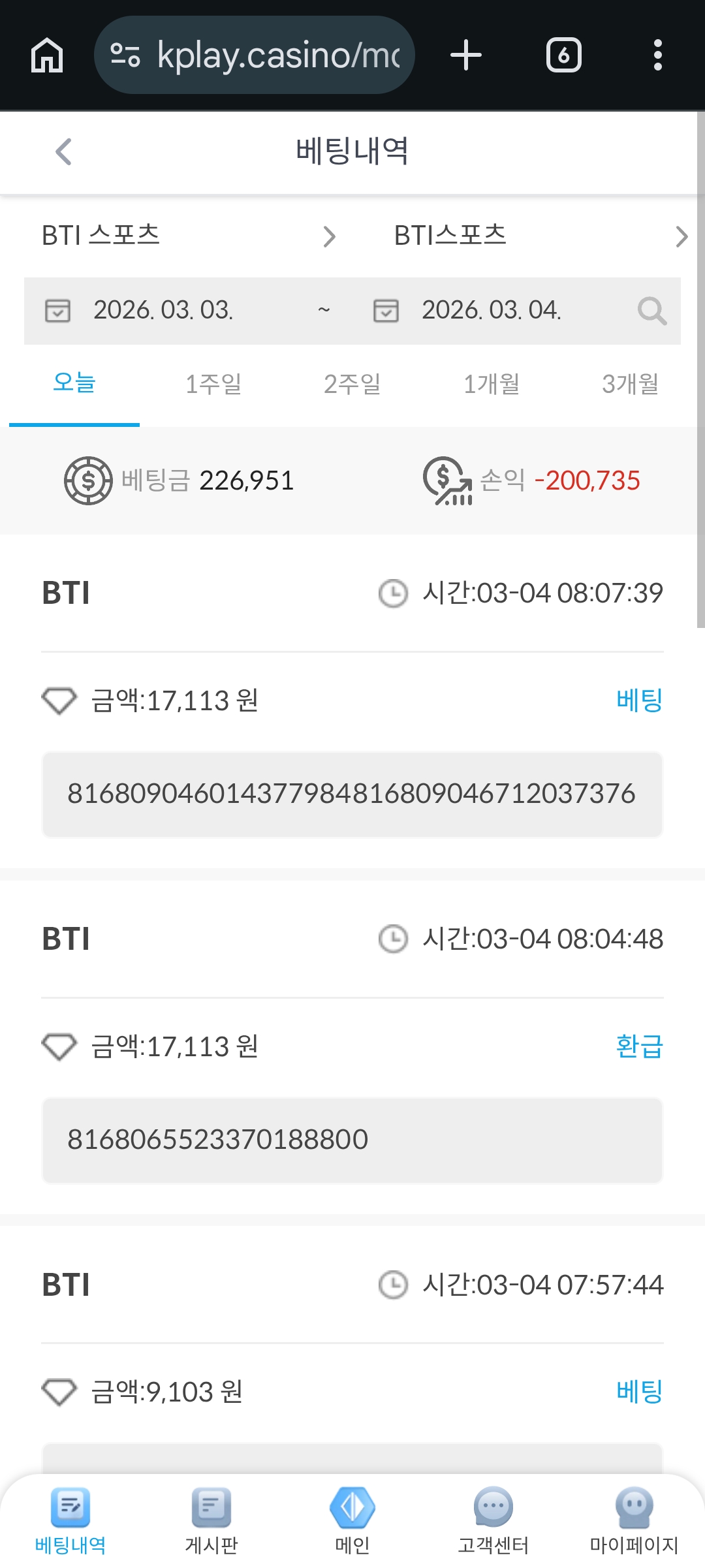Switch to the 2주일 period tab

click(352, 384)
